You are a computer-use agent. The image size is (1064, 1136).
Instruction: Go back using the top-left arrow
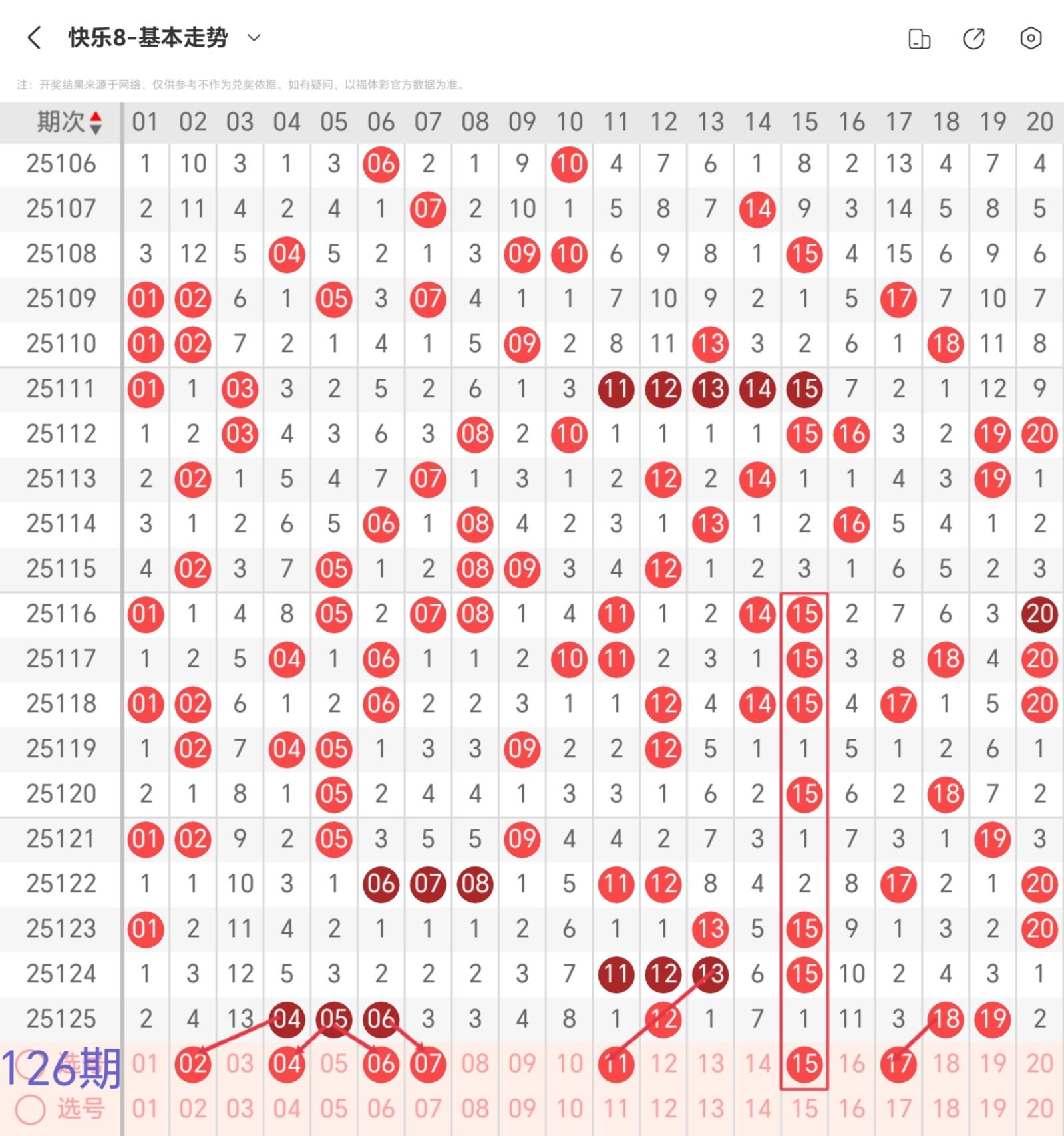(x=35, y=38)
